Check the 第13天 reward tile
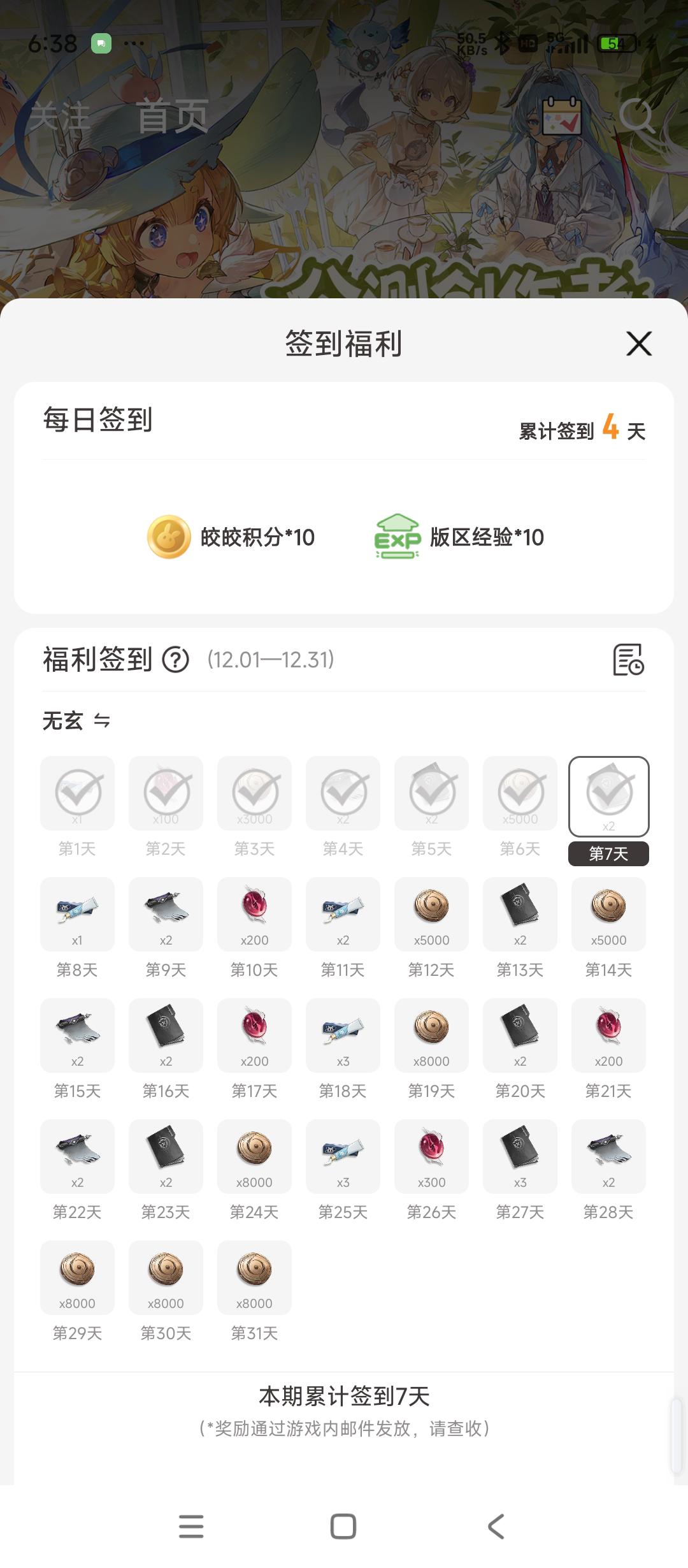 [520, 914]
